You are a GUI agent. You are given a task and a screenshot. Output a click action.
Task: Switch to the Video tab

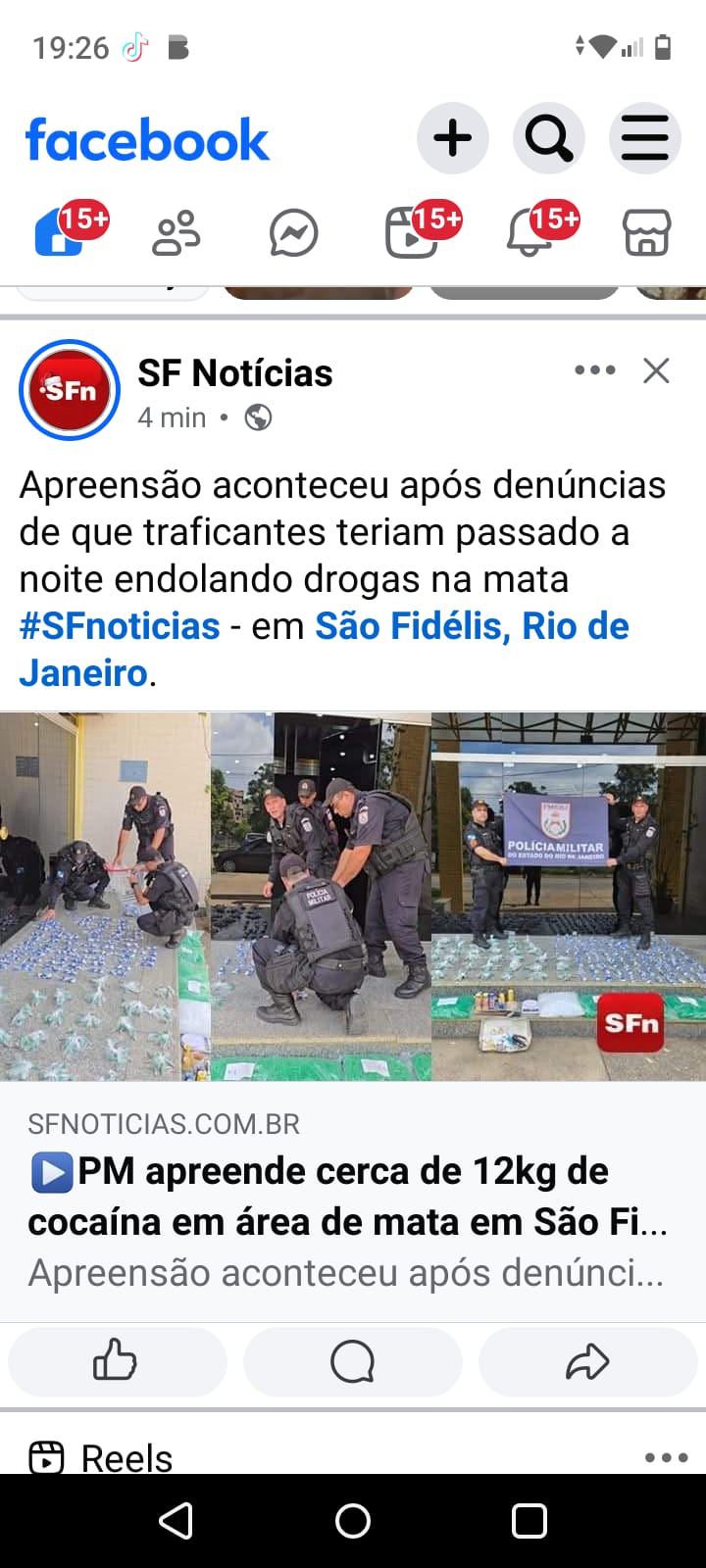coord(412,234)
